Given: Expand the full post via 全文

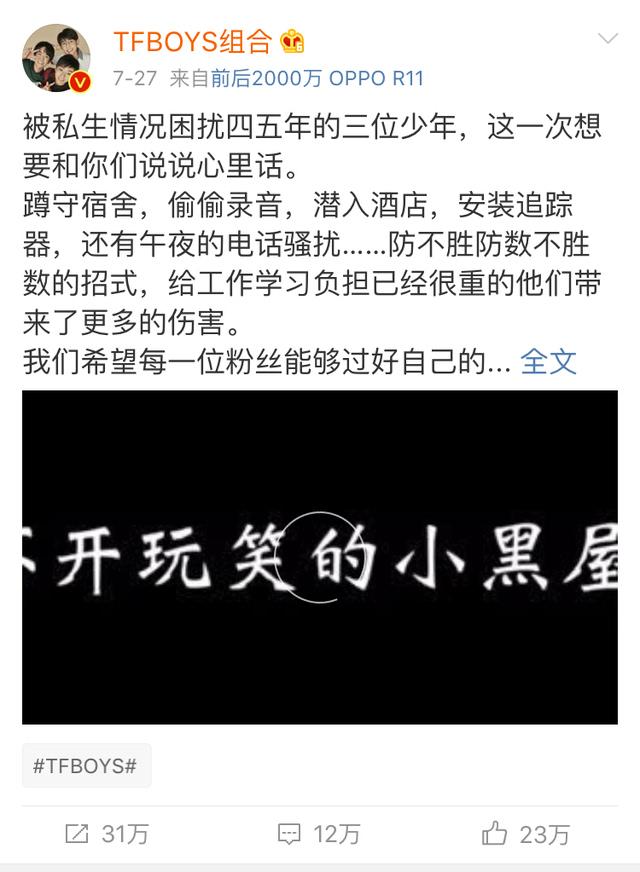Looking at the screenshot, I should pos(549,362).
